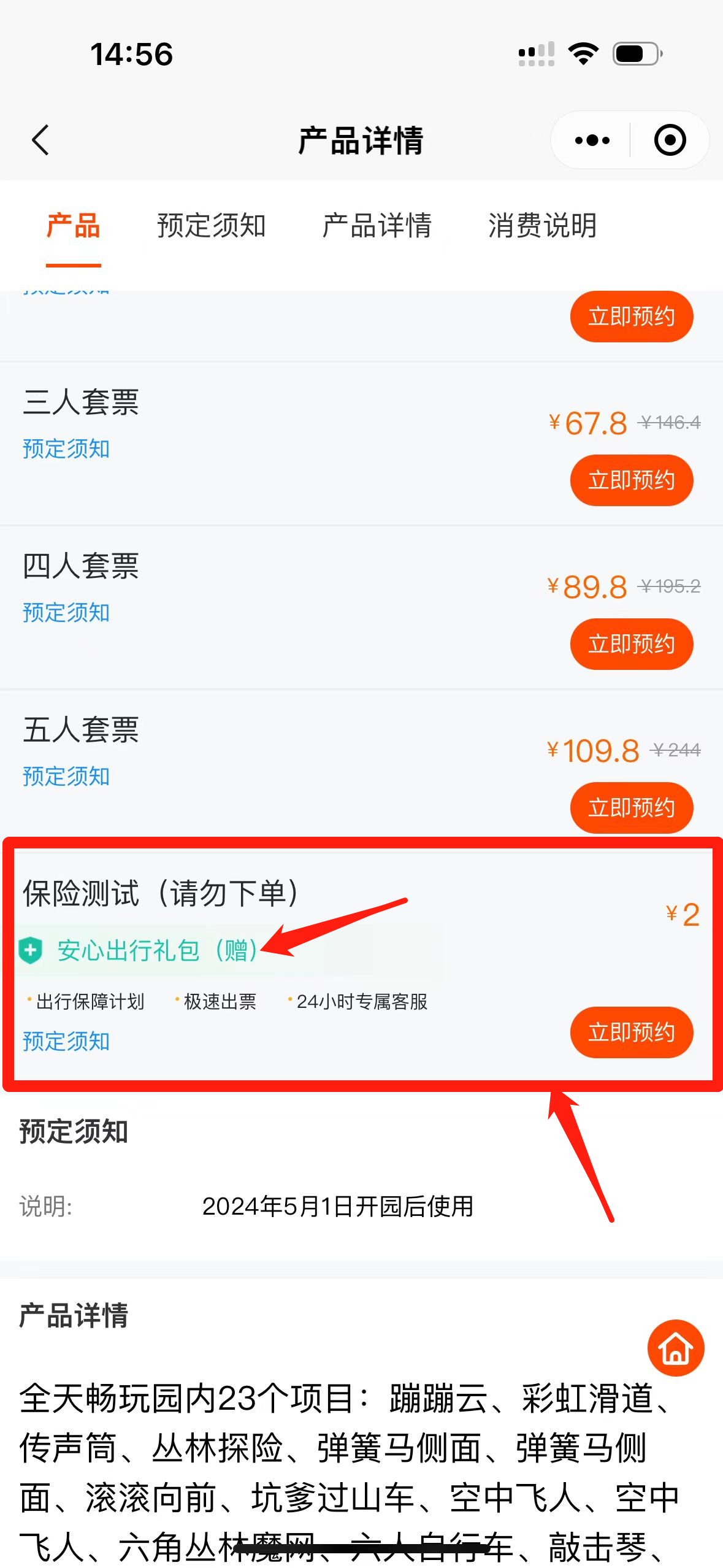Viewport: 723px width, 1568px height.
Task: Book the 三人套票 with 立即预约
Action: pyautogui.click(x=631, y=480)
